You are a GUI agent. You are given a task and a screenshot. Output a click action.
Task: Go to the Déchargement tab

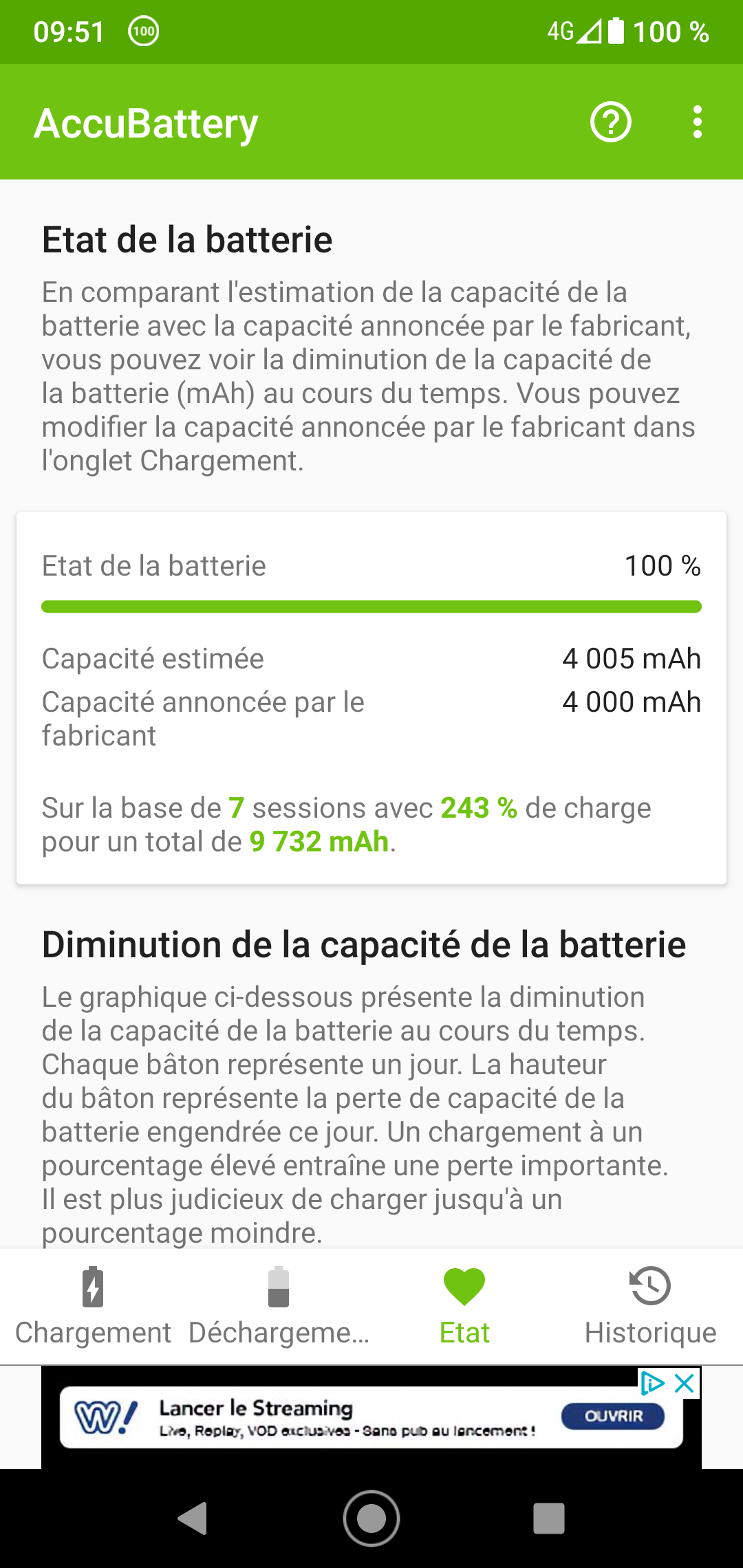click(279, 1305)
